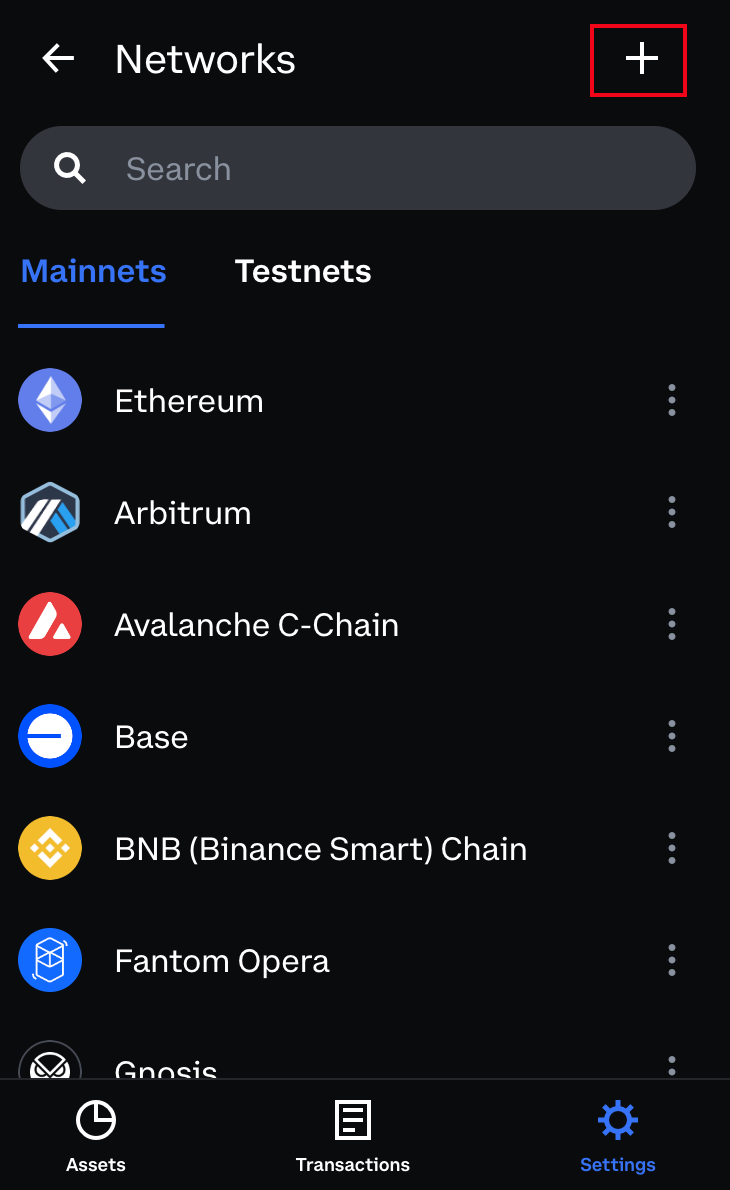The height and width of the screenshot is (1190, 730).
Task: Open BNB (Binance Smart) Chain network
Action: 321,849
